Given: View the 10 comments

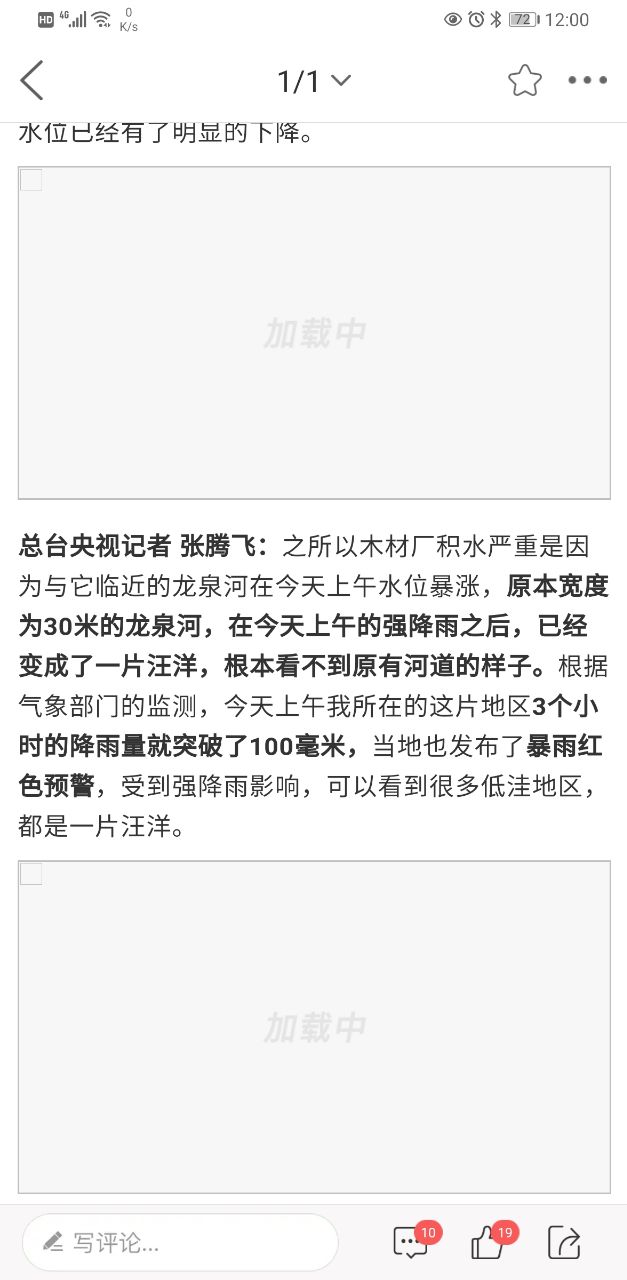Looking at the screenshot, I should pyautogui.click(x=411, y=1242).
